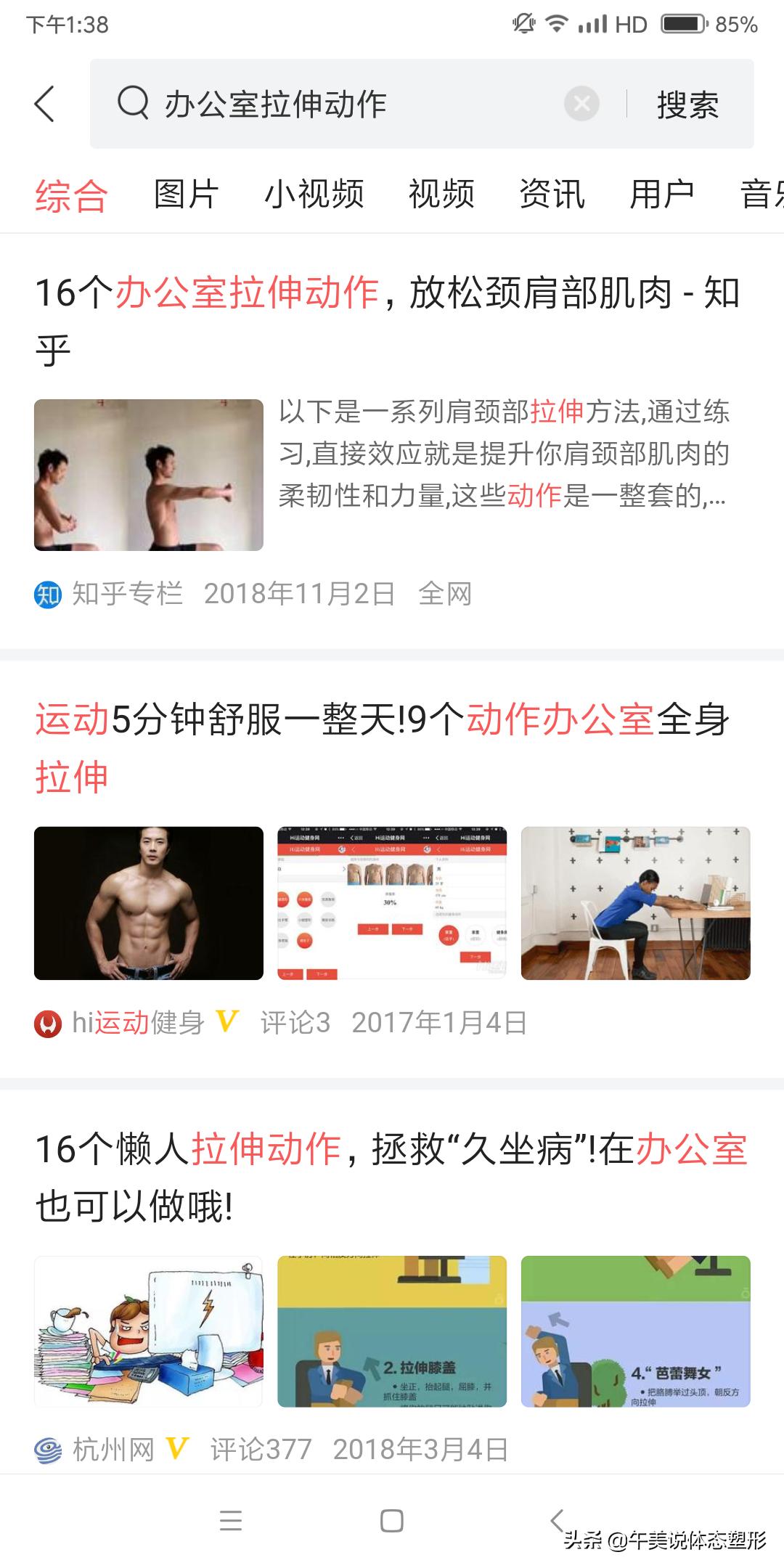Clear the search text with the X button
The image size is (784, 1568).
click(577, 104)
